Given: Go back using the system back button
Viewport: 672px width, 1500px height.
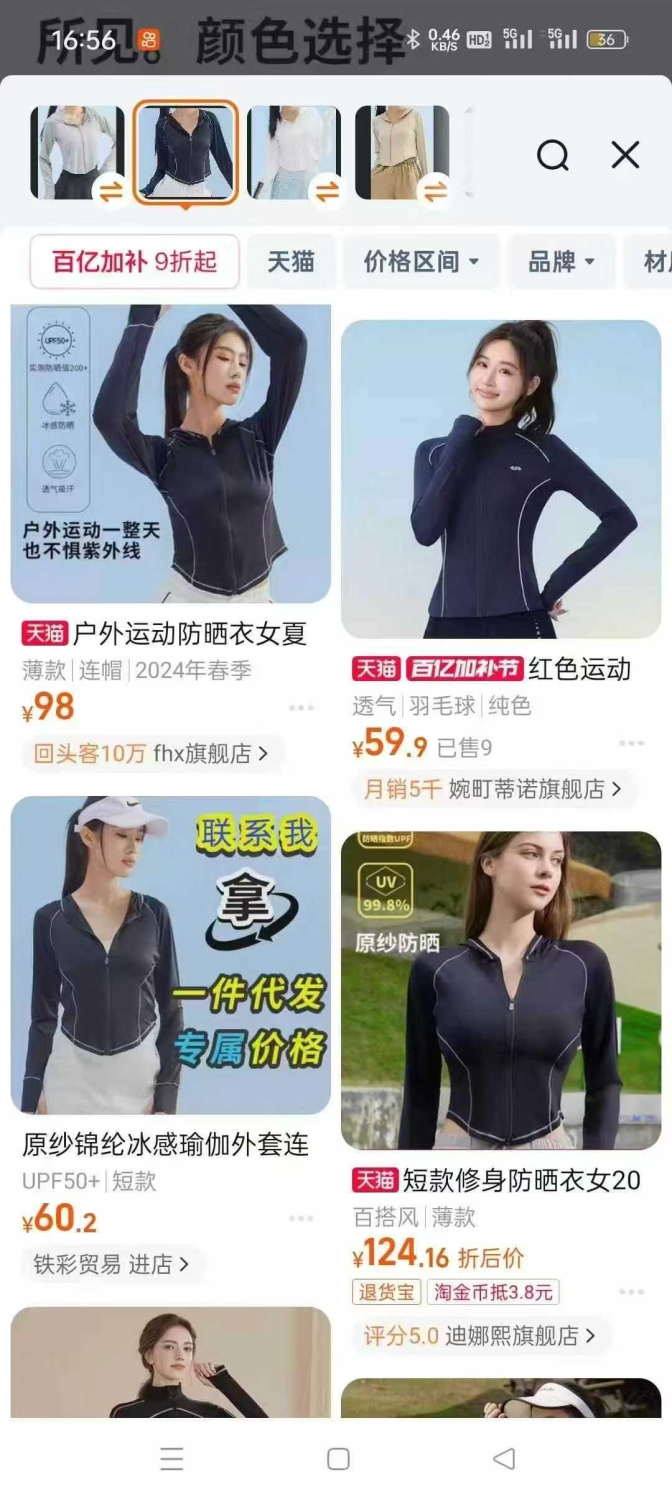Looking at the screenshot, I should coord(504,1459).
